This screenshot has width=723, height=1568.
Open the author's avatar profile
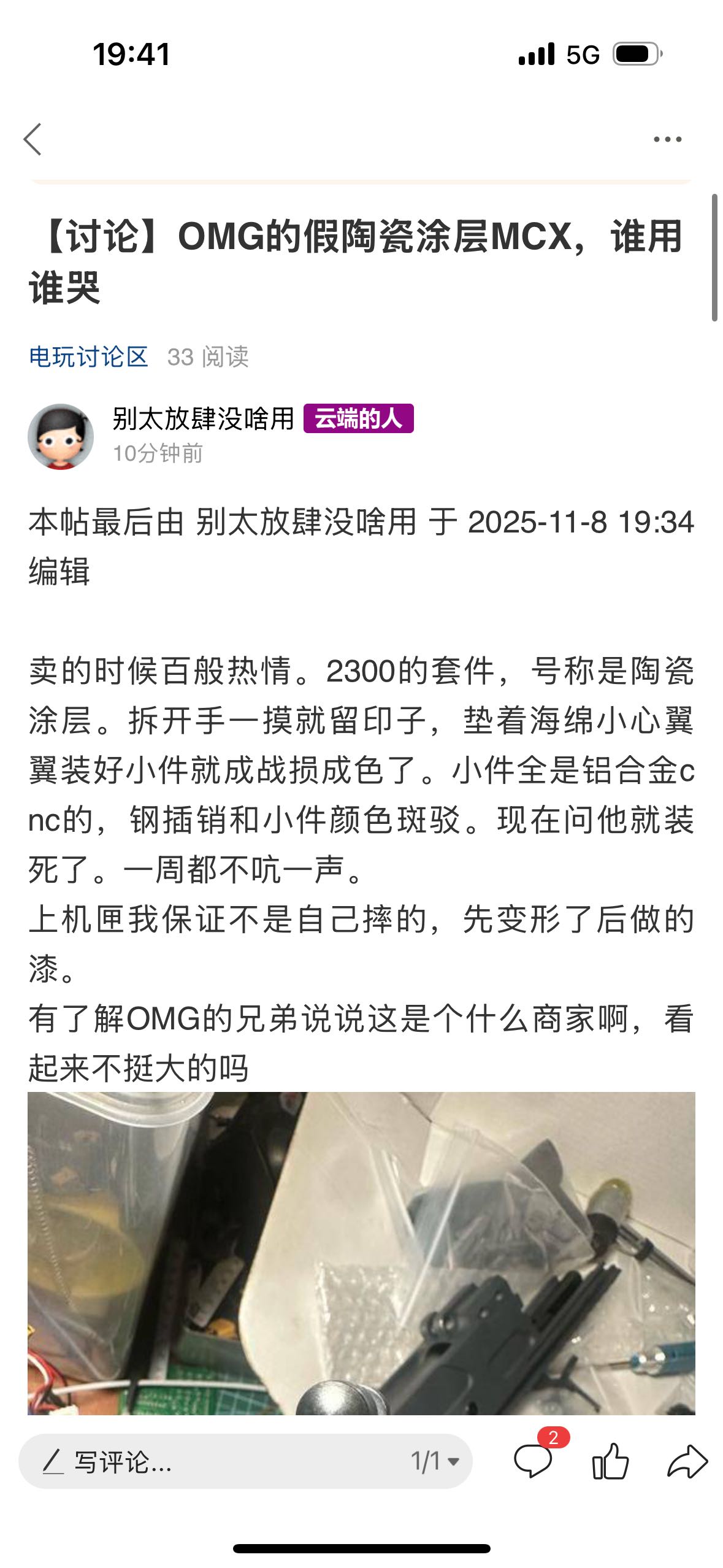[x=61, y=437]
